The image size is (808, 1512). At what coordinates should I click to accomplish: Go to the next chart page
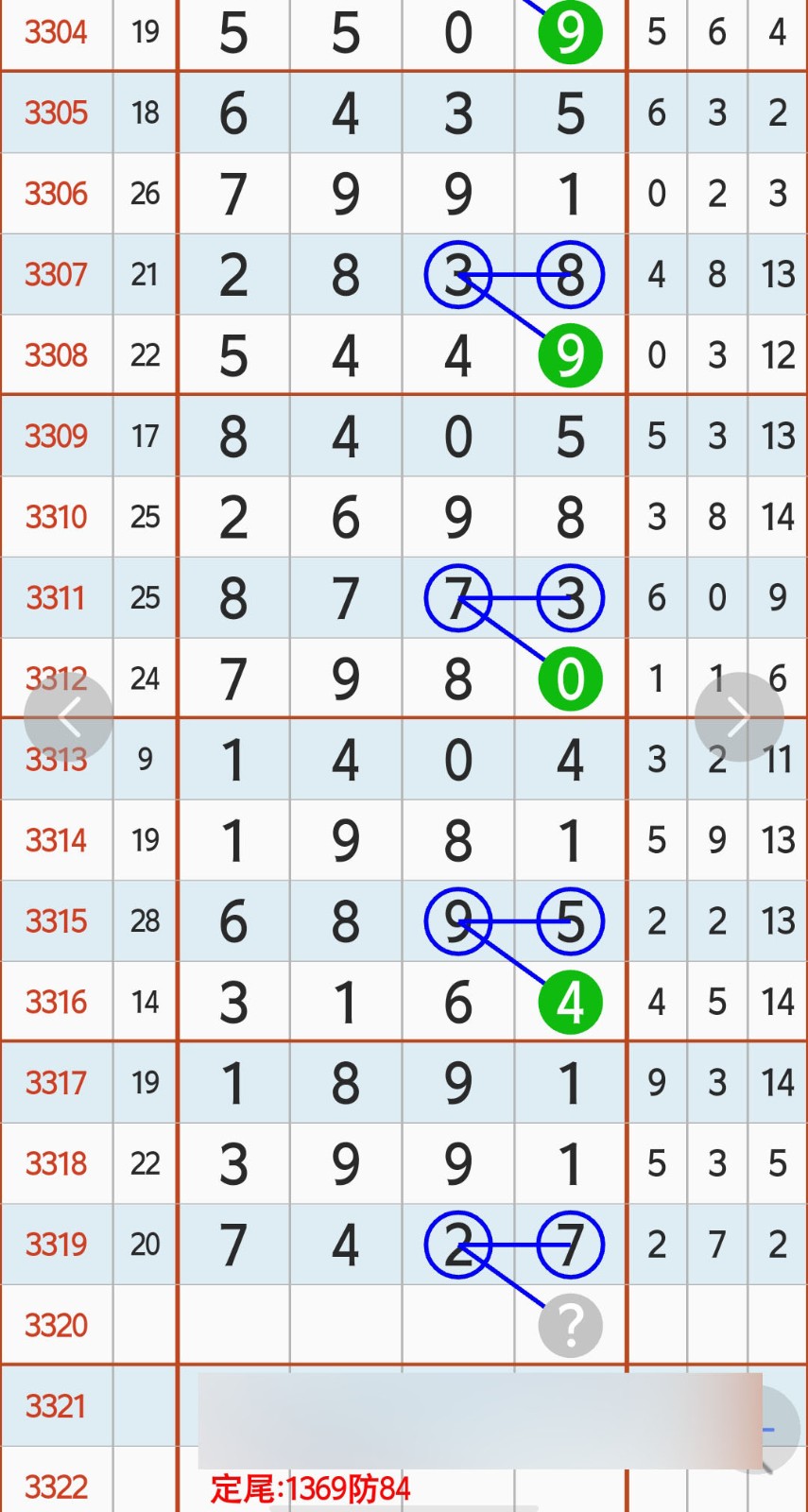739,717
